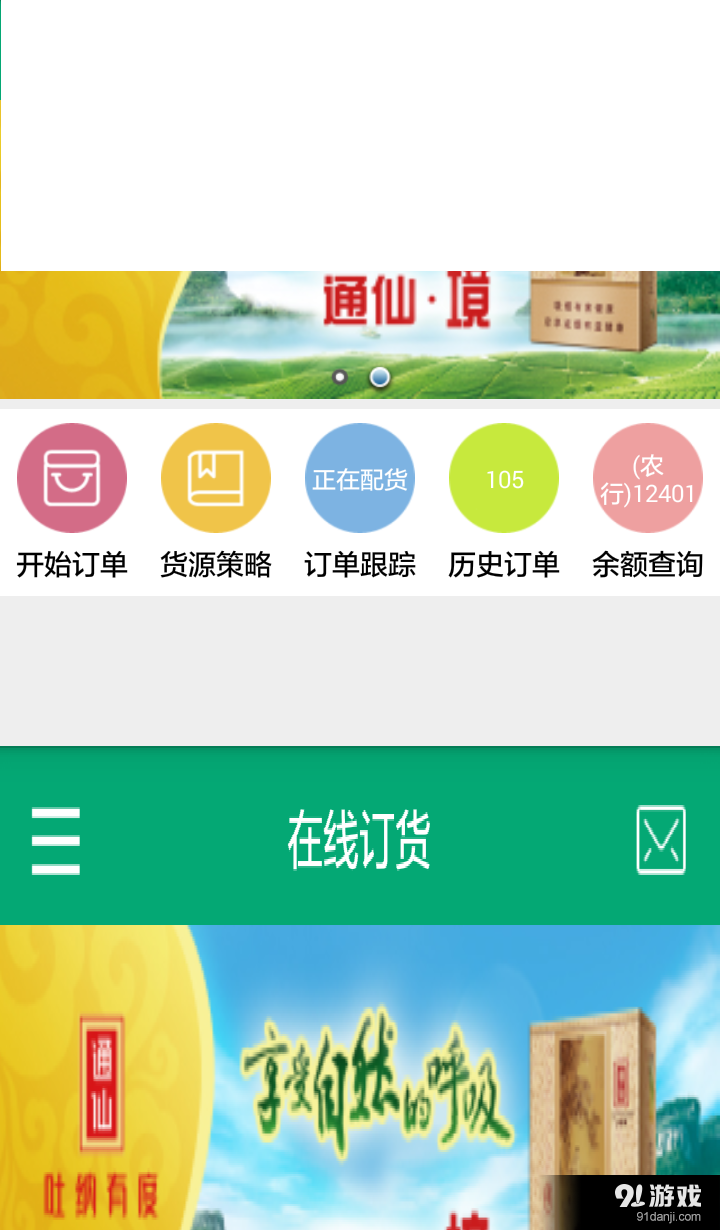Open the messages envelope icon
Viewport: 720px width, 1230px height.
(x=661, y=840)
